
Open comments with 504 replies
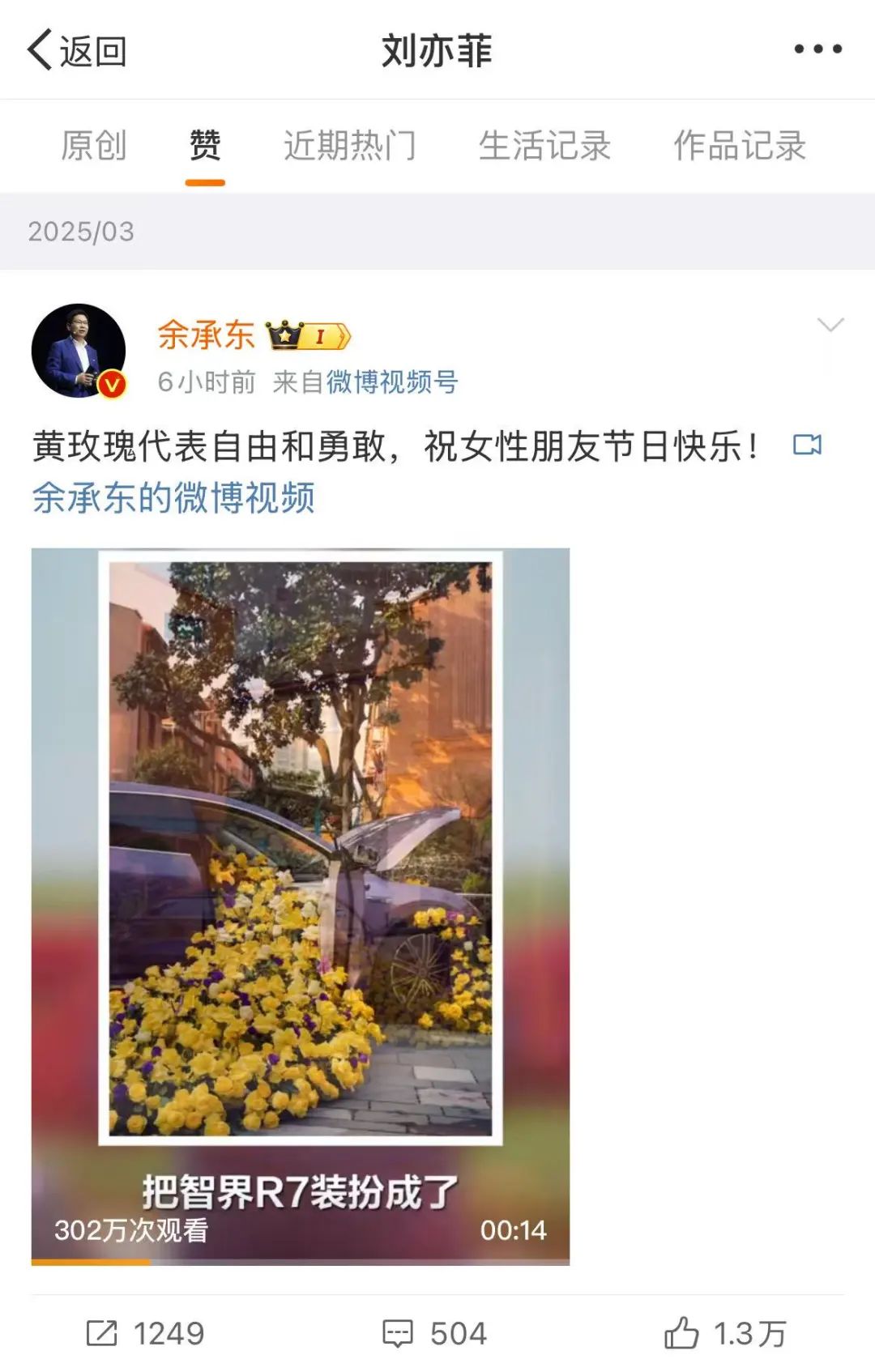(x=435, y=1333)
